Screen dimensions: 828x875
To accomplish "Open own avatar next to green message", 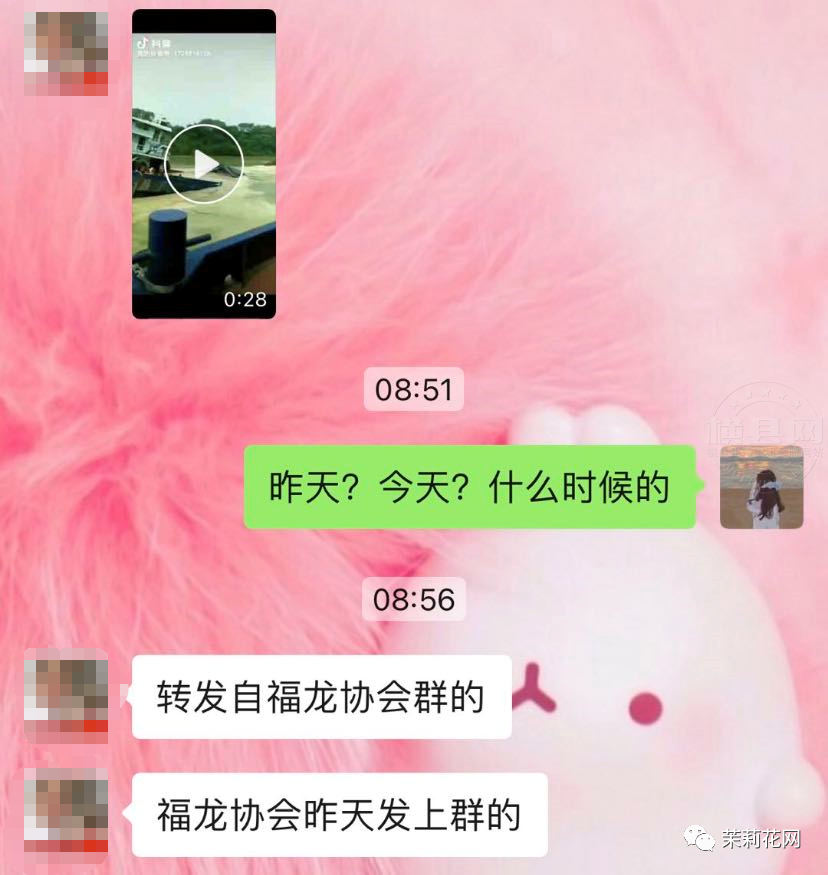I will pyautogui.click(x=762, y=487).
